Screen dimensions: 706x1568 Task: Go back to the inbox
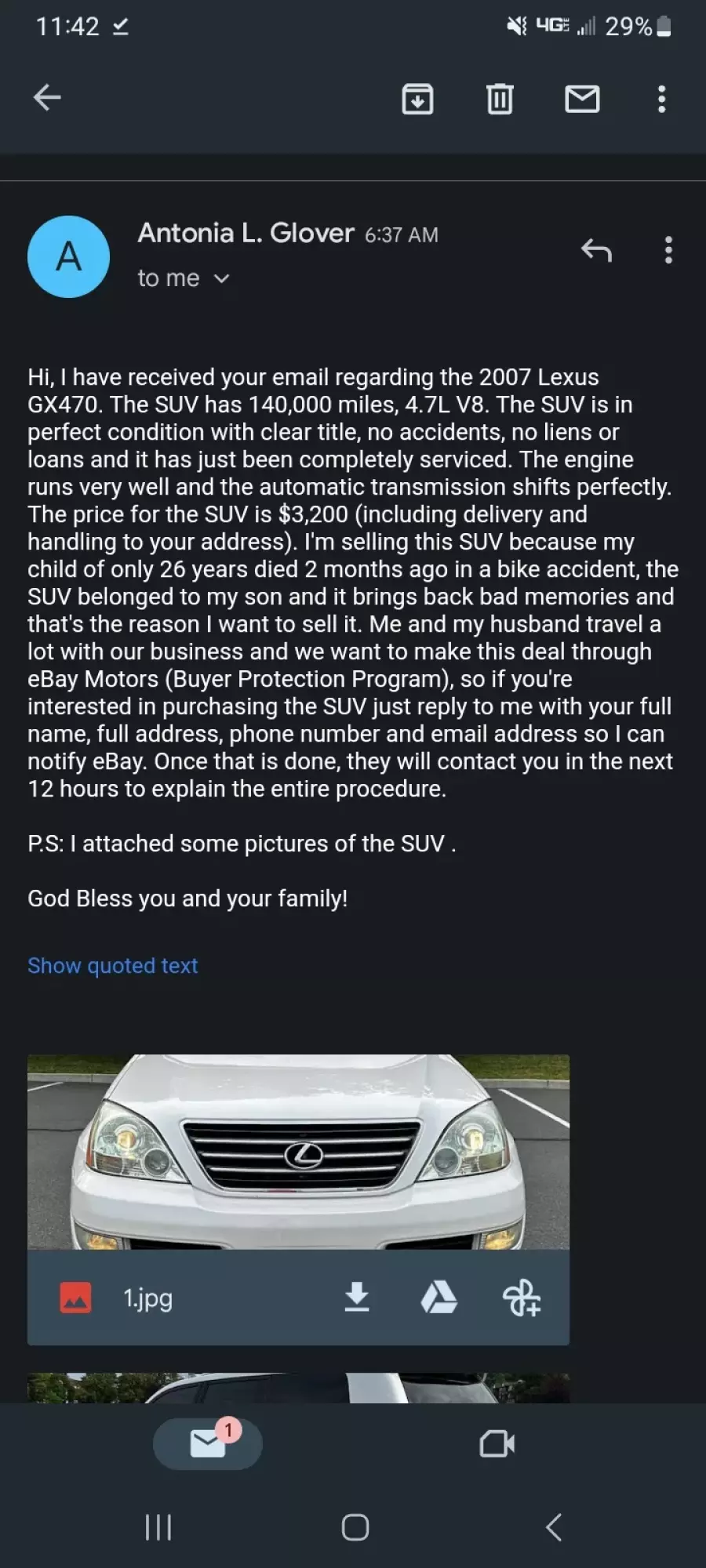tap(47, 98)
